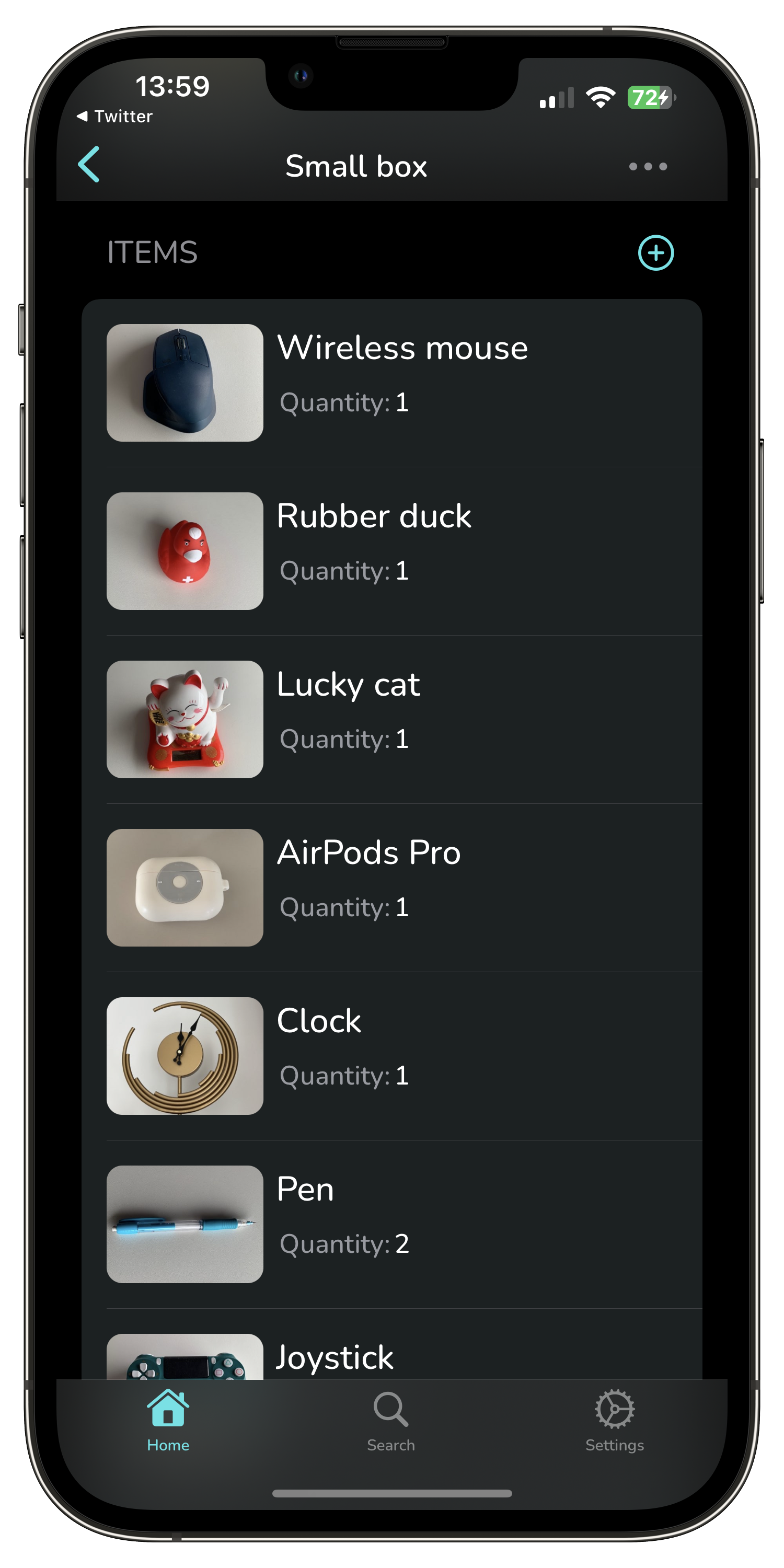
Task: Open the Wireless mouse item
Action: coord(392,382)
